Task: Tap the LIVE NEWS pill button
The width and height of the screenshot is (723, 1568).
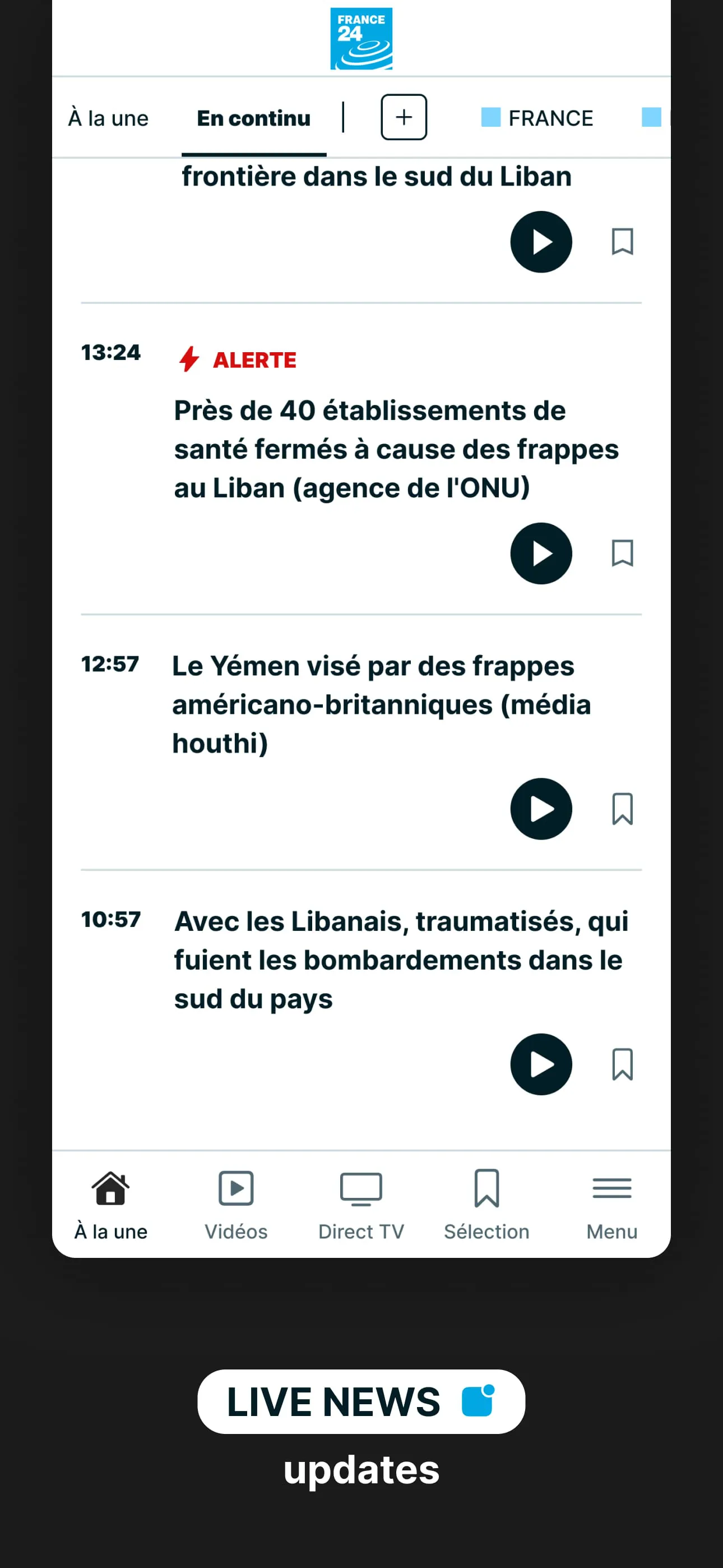Action: pos(361,1401)
